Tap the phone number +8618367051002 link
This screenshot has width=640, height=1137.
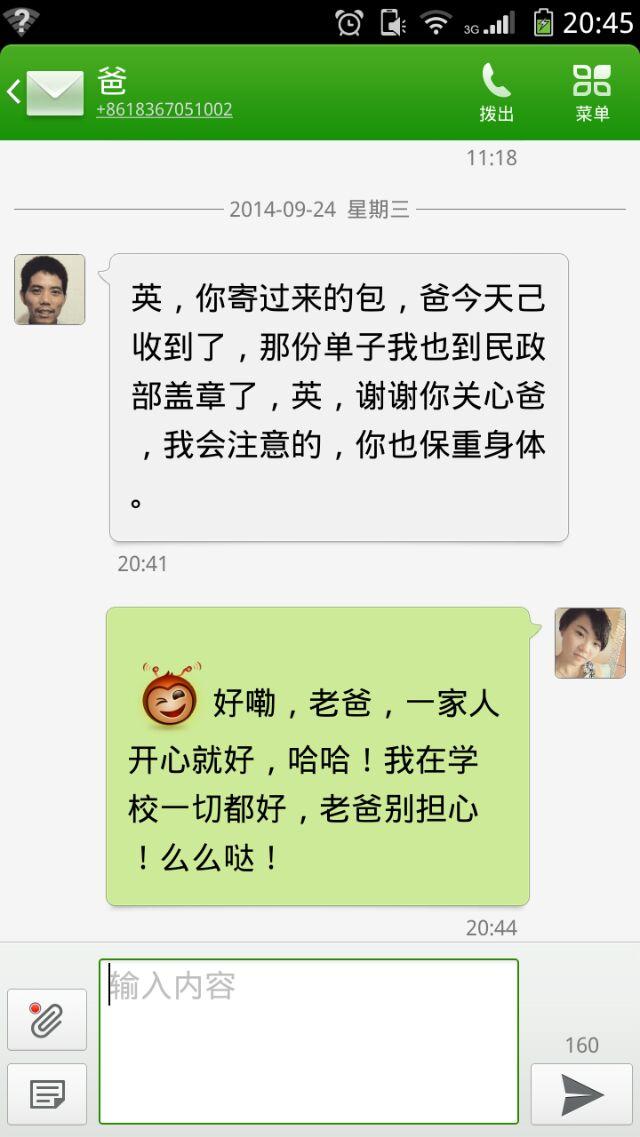pos(164,110)
